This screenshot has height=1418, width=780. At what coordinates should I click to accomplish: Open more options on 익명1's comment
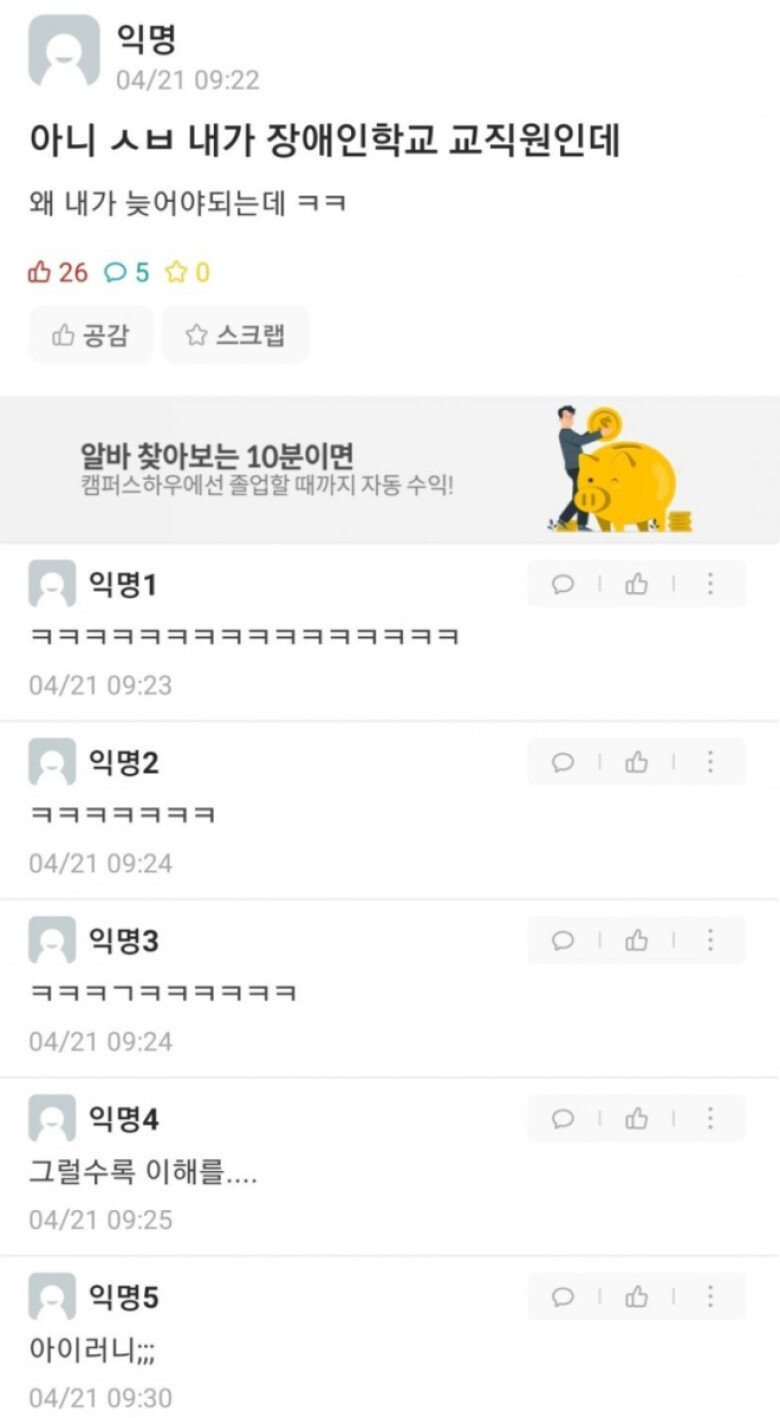(x=710, y=584)
